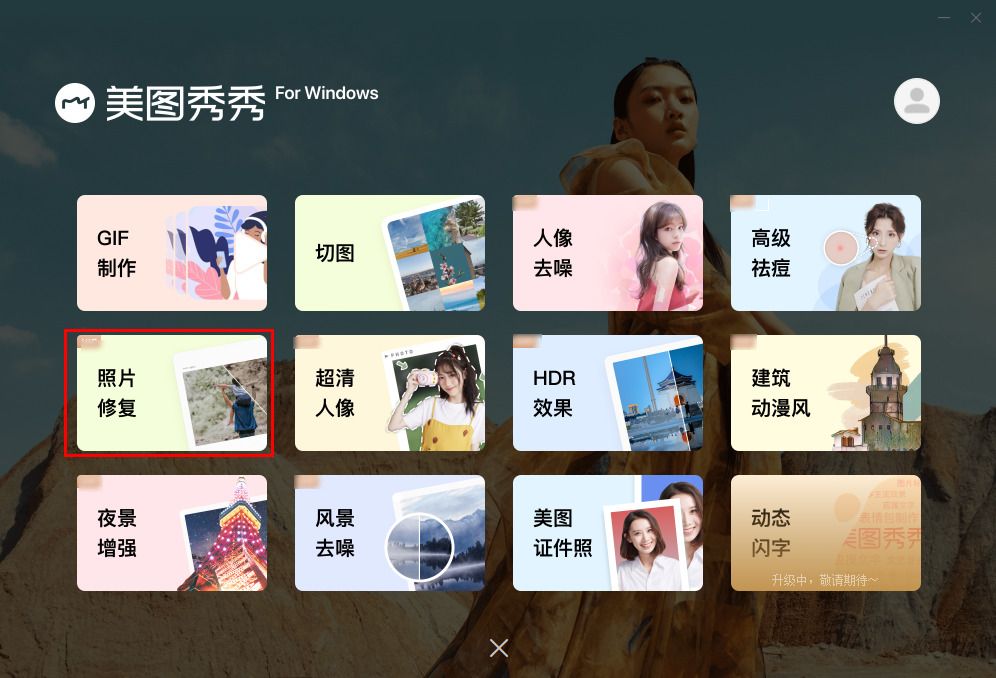Open the 建筑动漫风 card
Viewport: 996px width, 678px height.
pos(825,393)
